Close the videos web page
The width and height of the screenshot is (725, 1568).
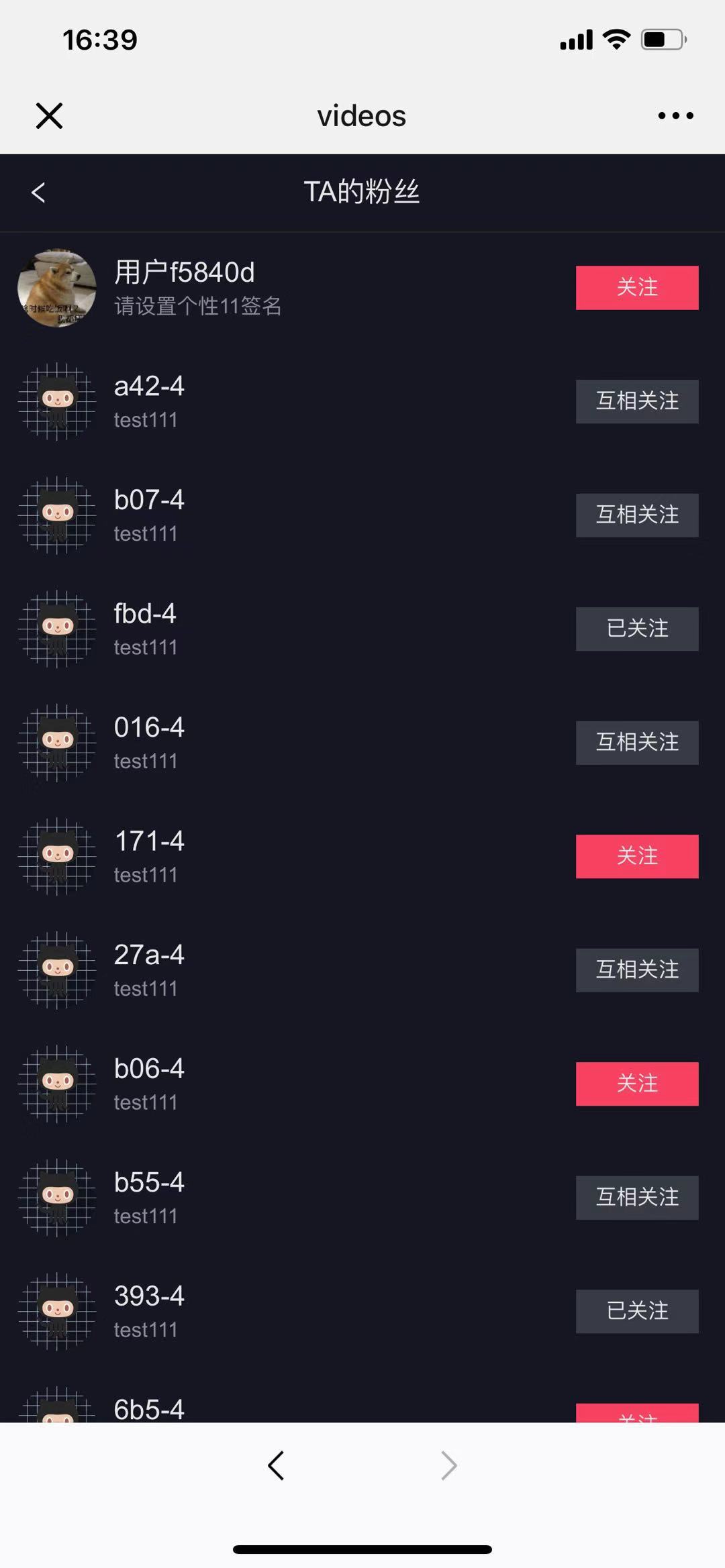[x=49, y=115]
